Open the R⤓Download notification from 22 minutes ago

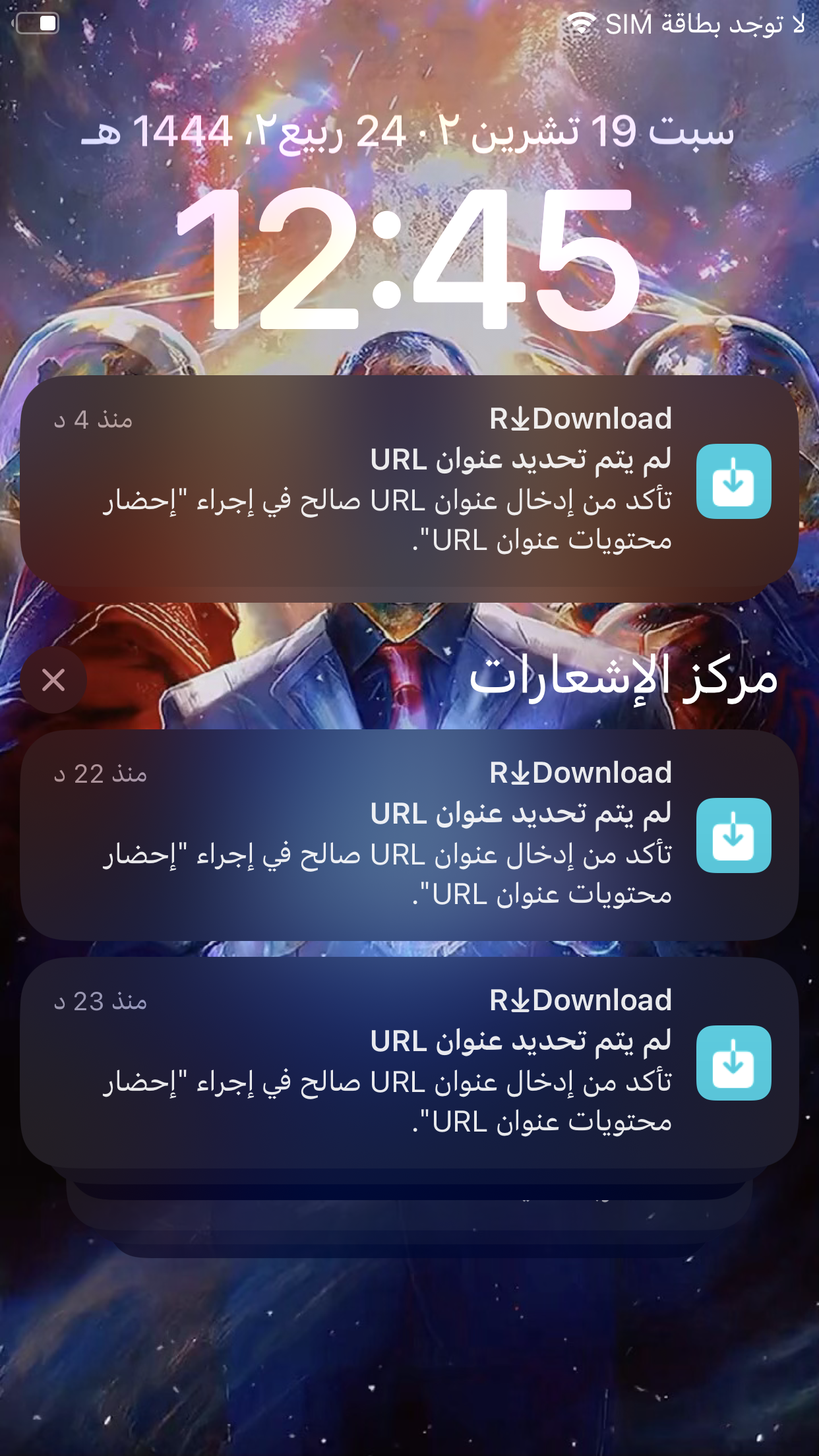pyautogui.click(x=409, y=835)
